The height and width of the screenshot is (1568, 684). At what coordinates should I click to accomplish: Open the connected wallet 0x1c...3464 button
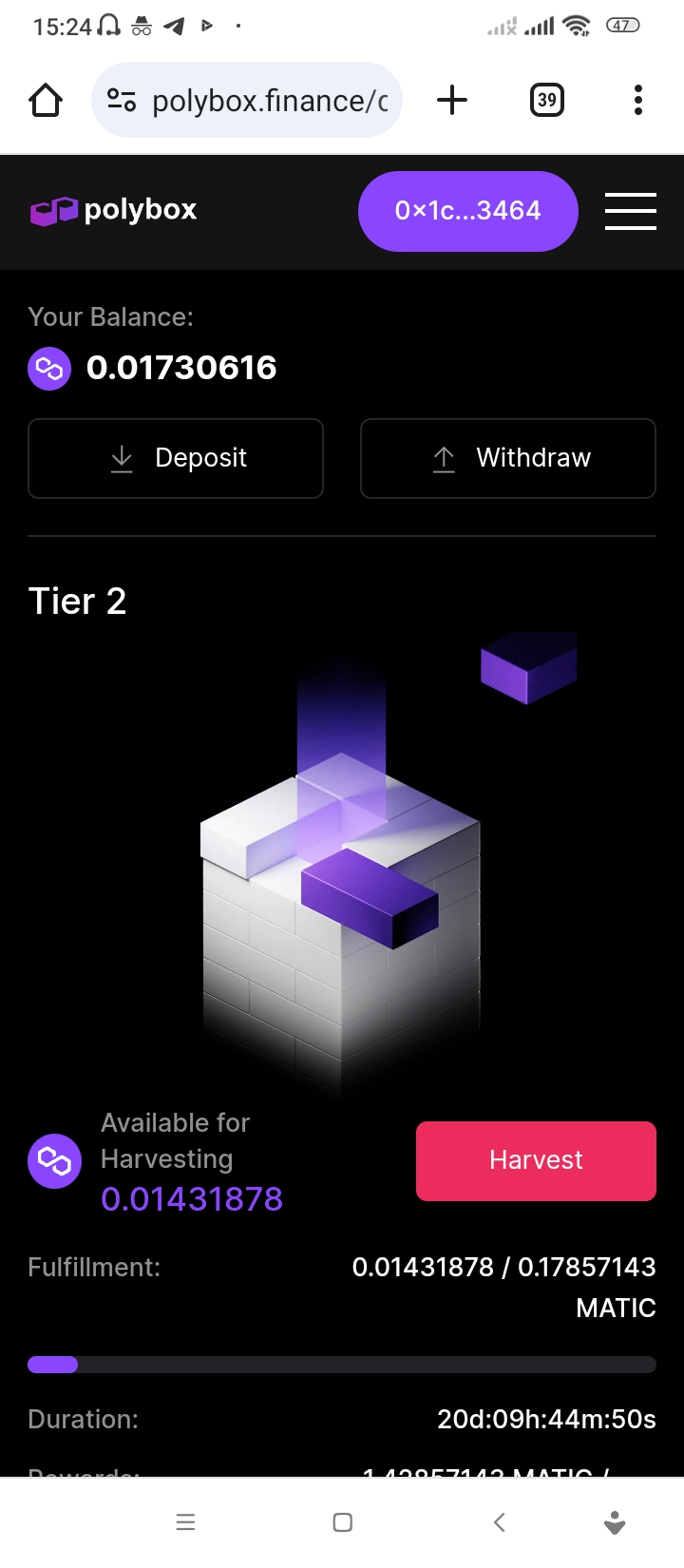coord(467,211)
